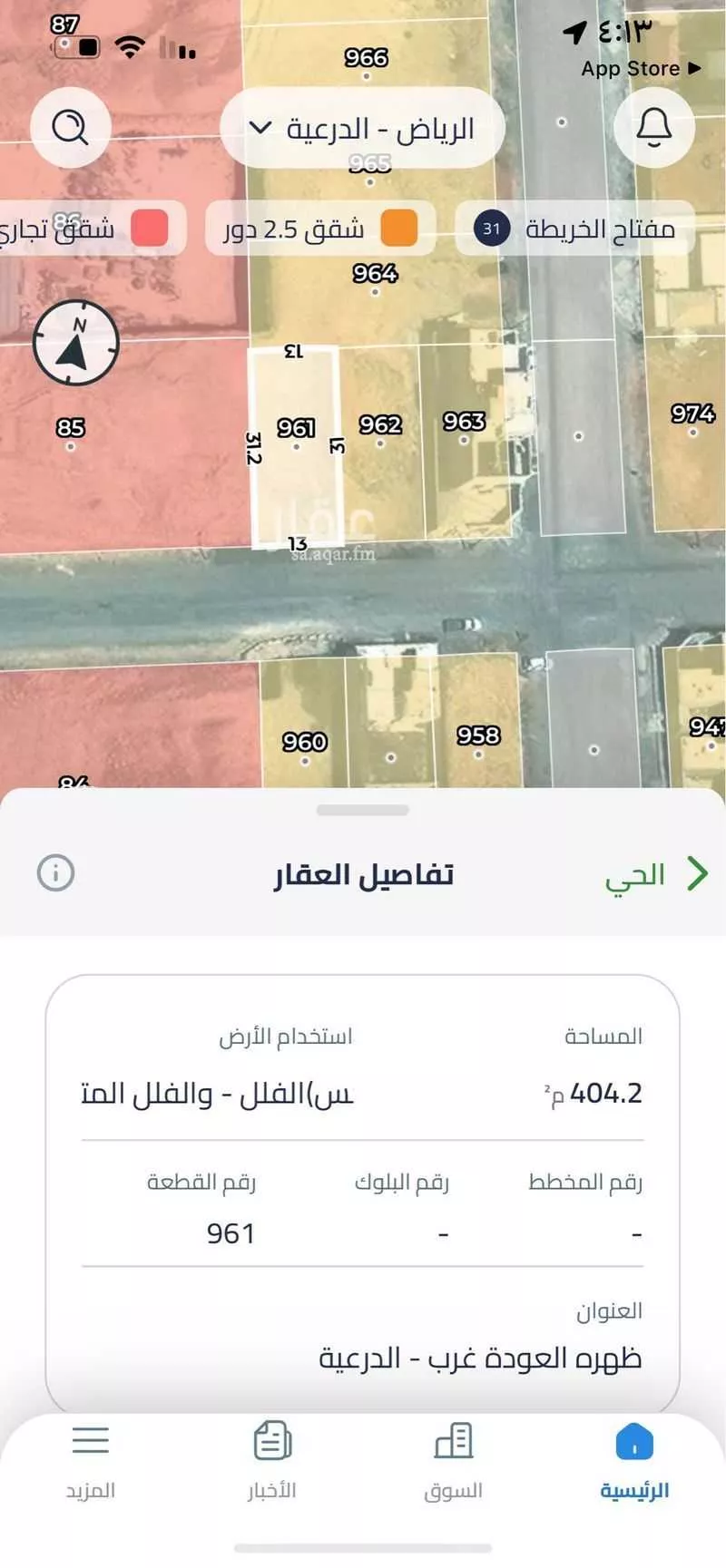The image size is (726, 1568).
Task: Select the الرئيسية home icon
Action: (636, 1443)
